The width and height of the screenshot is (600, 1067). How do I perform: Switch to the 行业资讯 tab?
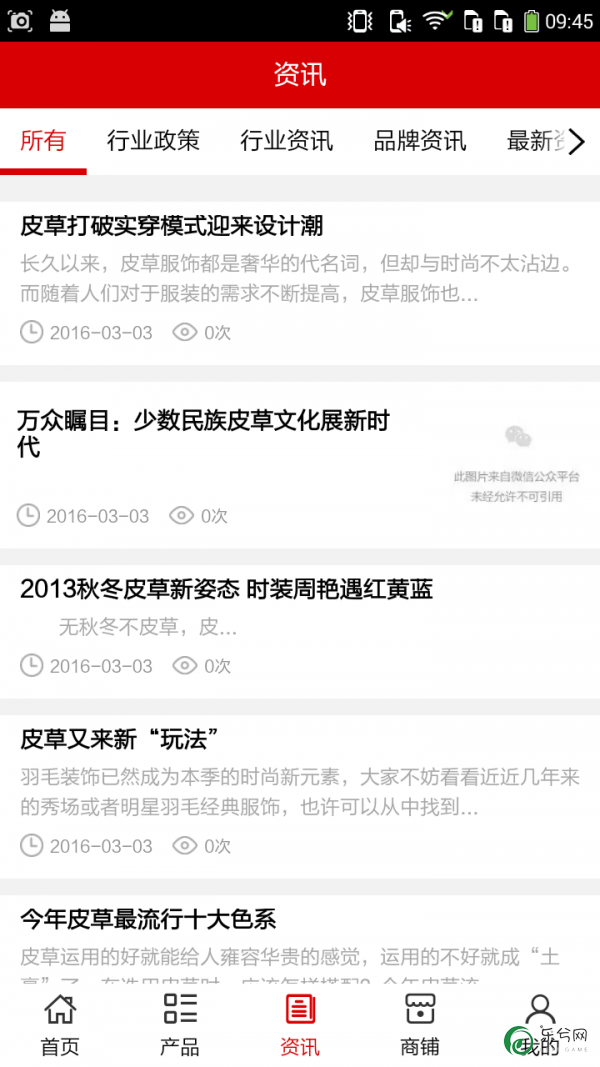(286, 142)
